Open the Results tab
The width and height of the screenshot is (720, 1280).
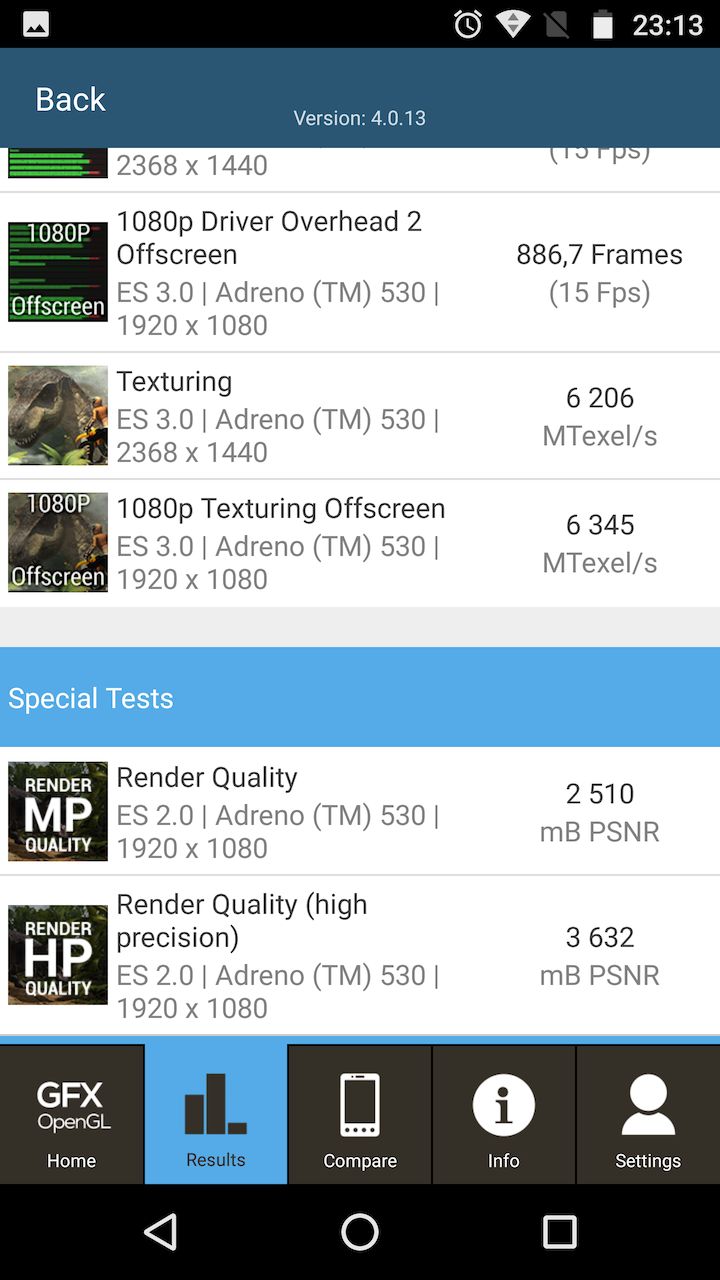(215, 1114)
